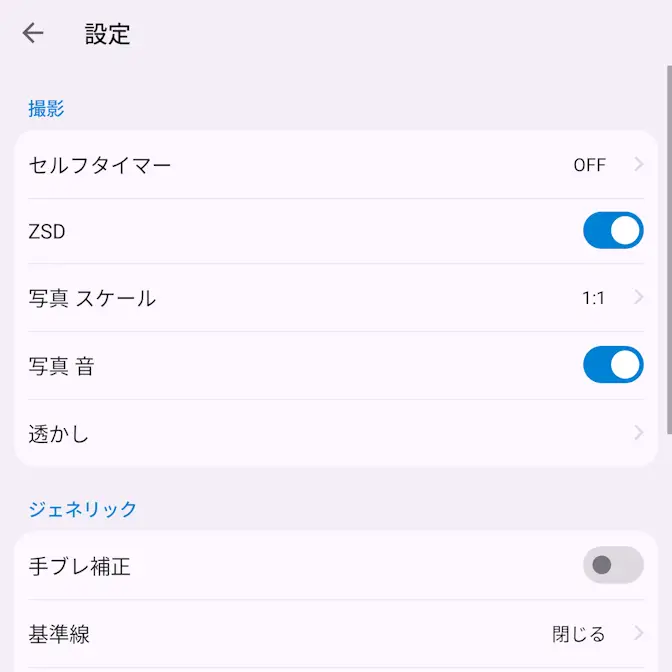Turn off the ZSD switch
Screen dimensions: 672x672
click(x=612, y=231)
